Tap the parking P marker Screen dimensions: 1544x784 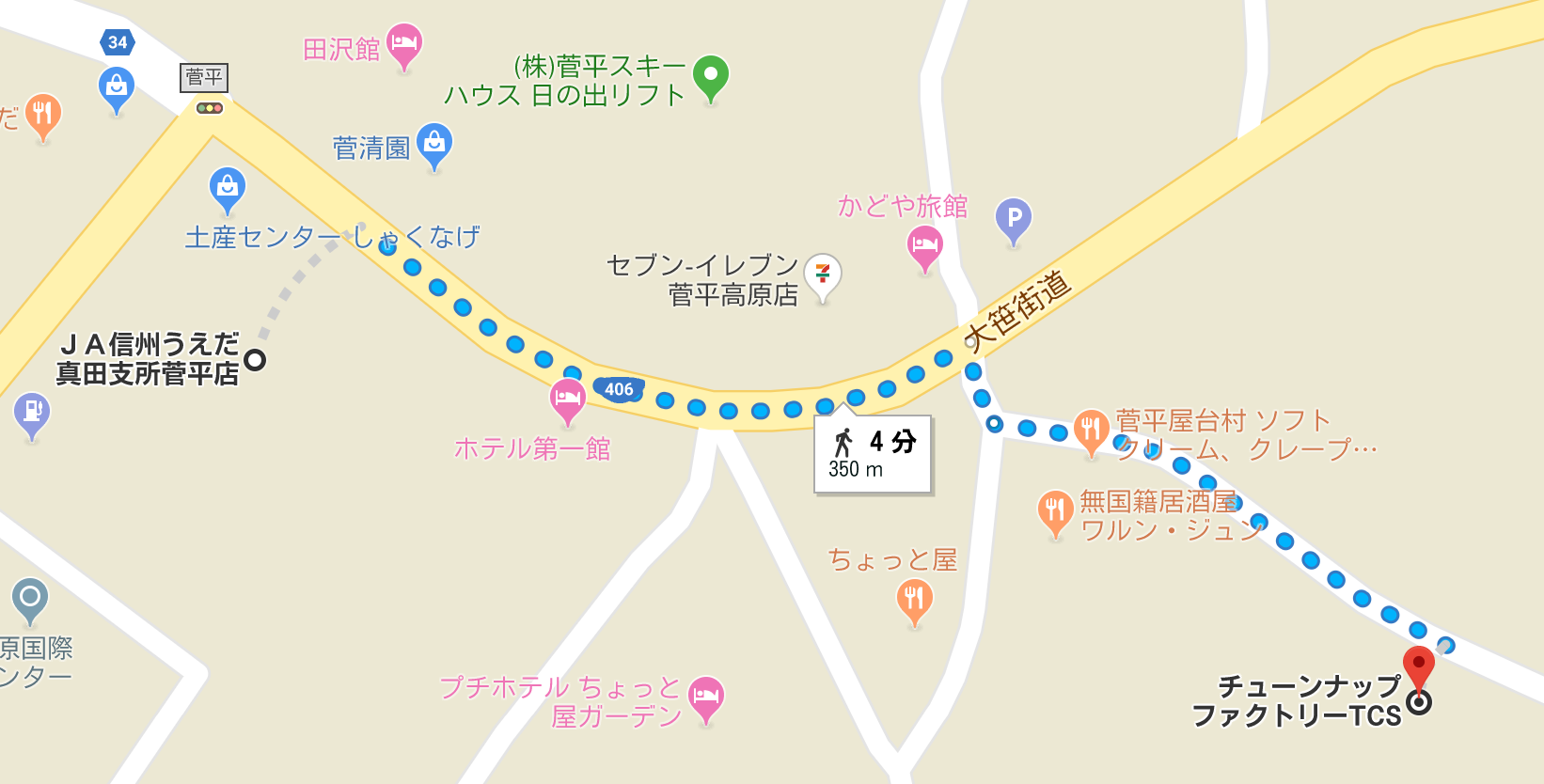pyautogui.click(x=1014, y=219)
